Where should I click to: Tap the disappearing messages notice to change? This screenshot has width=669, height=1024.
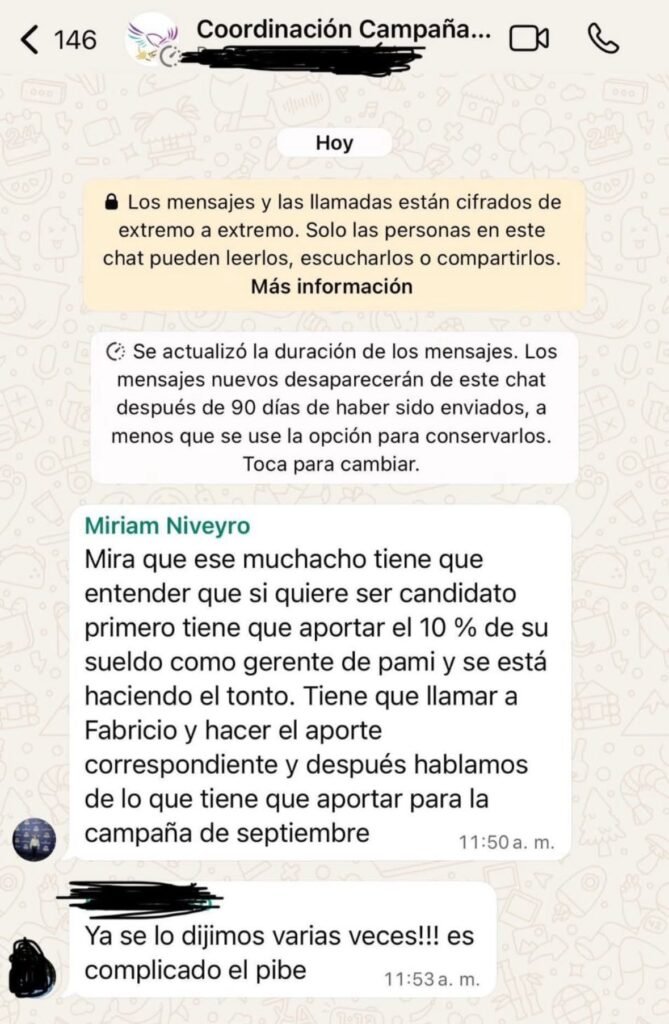(334, 408)
